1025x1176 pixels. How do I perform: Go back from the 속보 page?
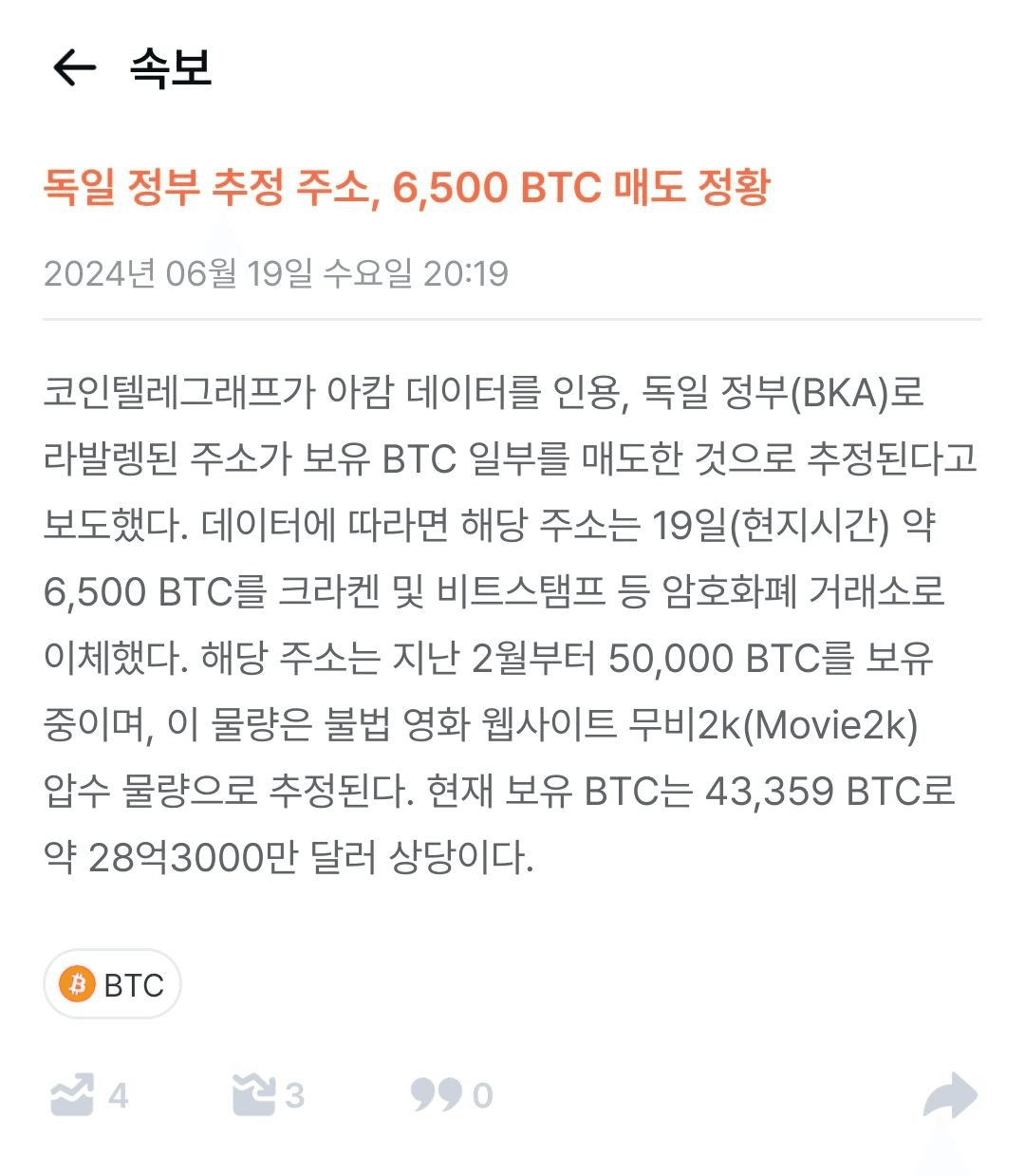(74, 68)
